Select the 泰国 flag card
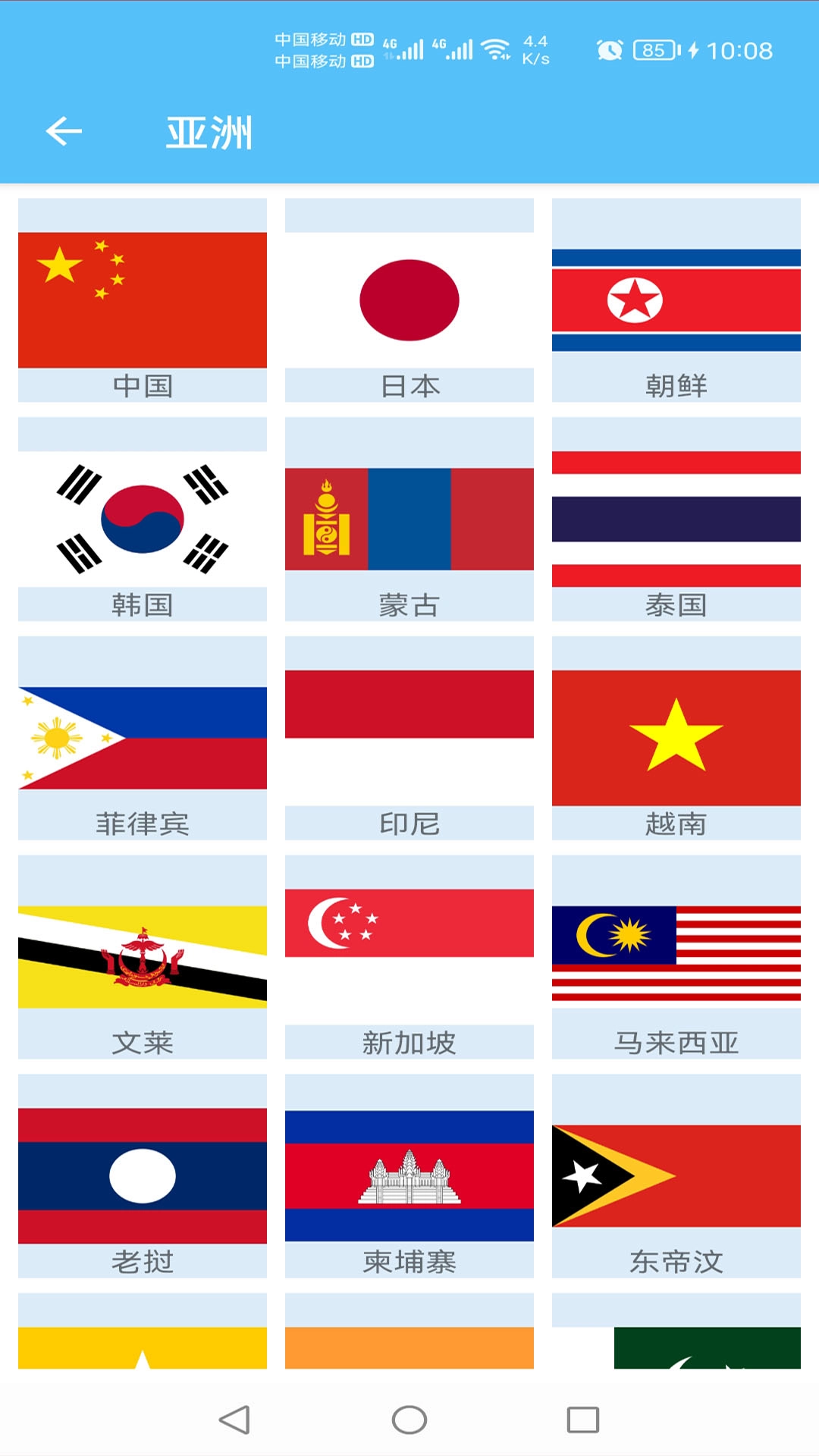This screenshot has height=1456, width=819. [676, 519]
